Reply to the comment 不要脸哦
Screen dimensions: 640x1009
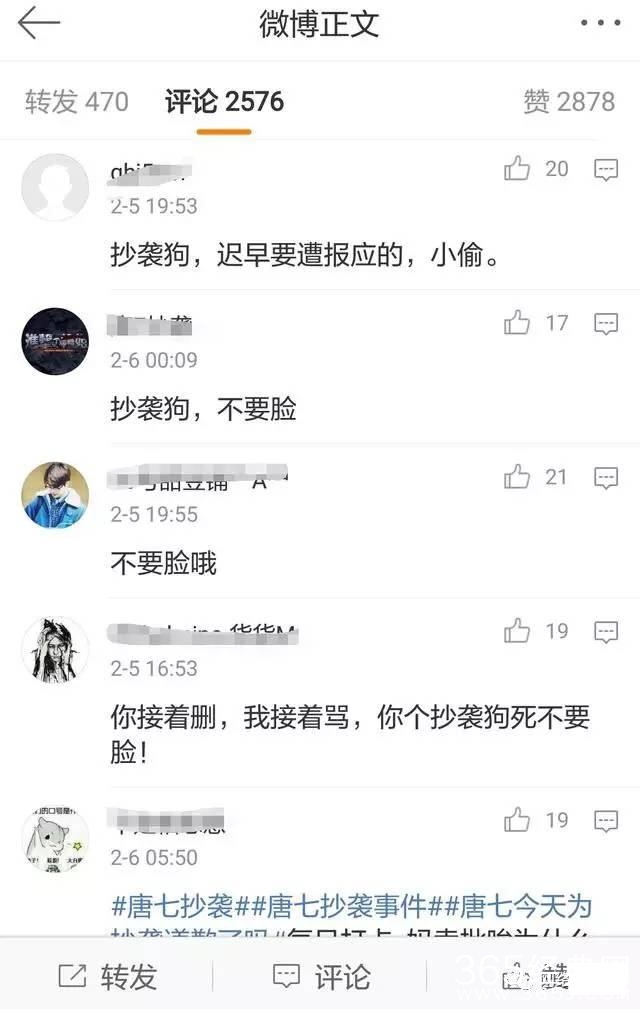(x=606, y=478)
